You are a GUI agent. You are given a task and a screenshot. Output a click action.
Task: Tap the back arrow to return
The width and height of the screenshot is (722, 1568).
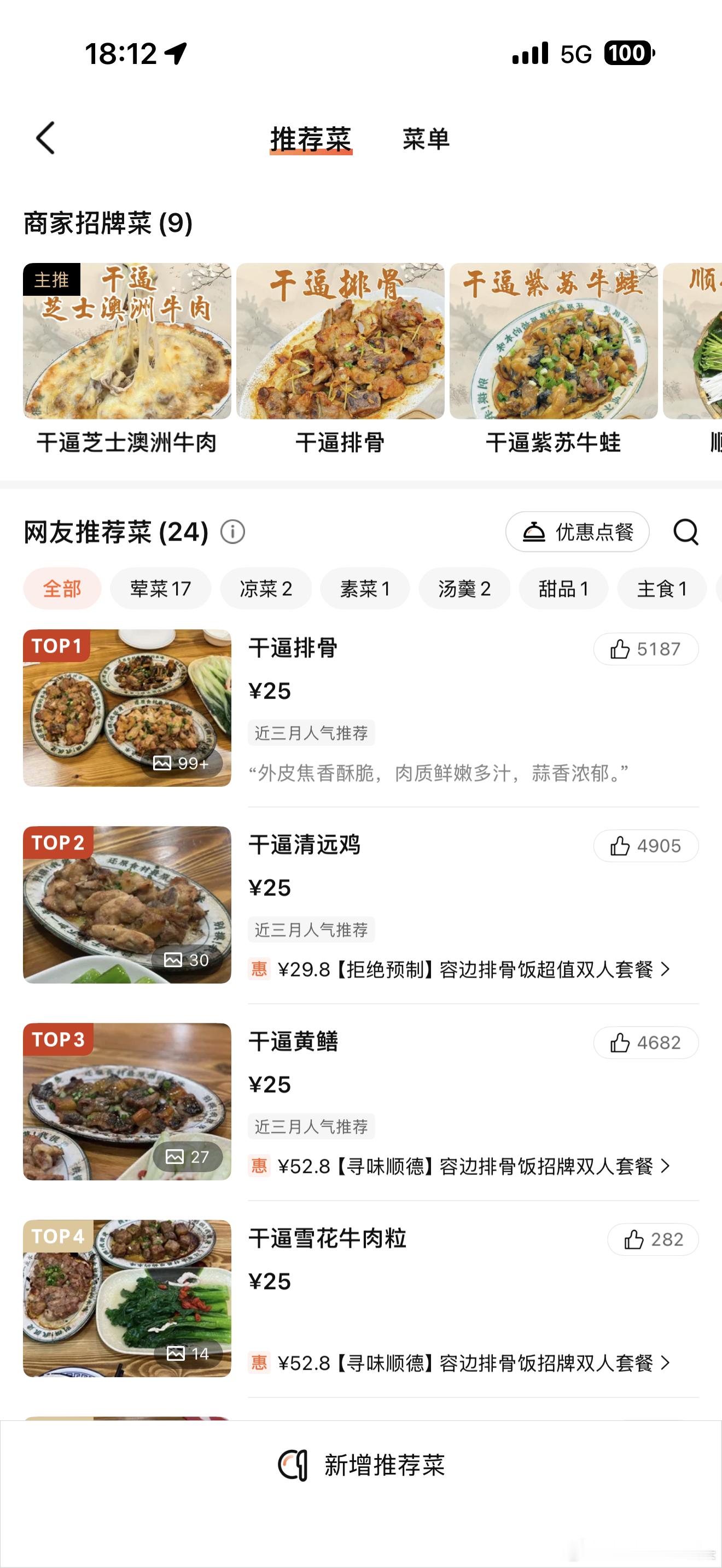pyautogui.click(x=44, y=138)
